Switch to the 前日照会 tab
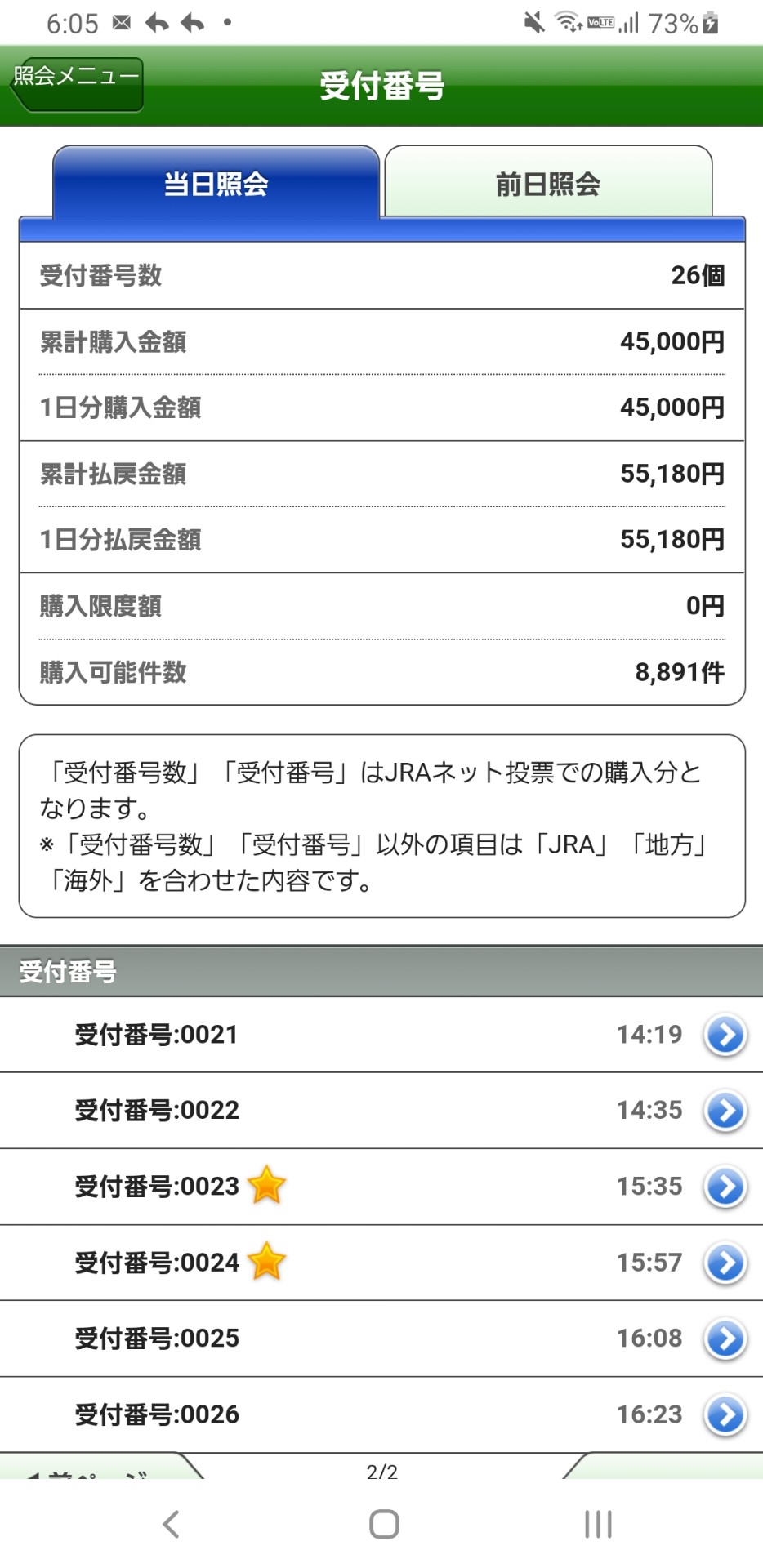Viewport: 763px width, 1568px height. [547, 183]
